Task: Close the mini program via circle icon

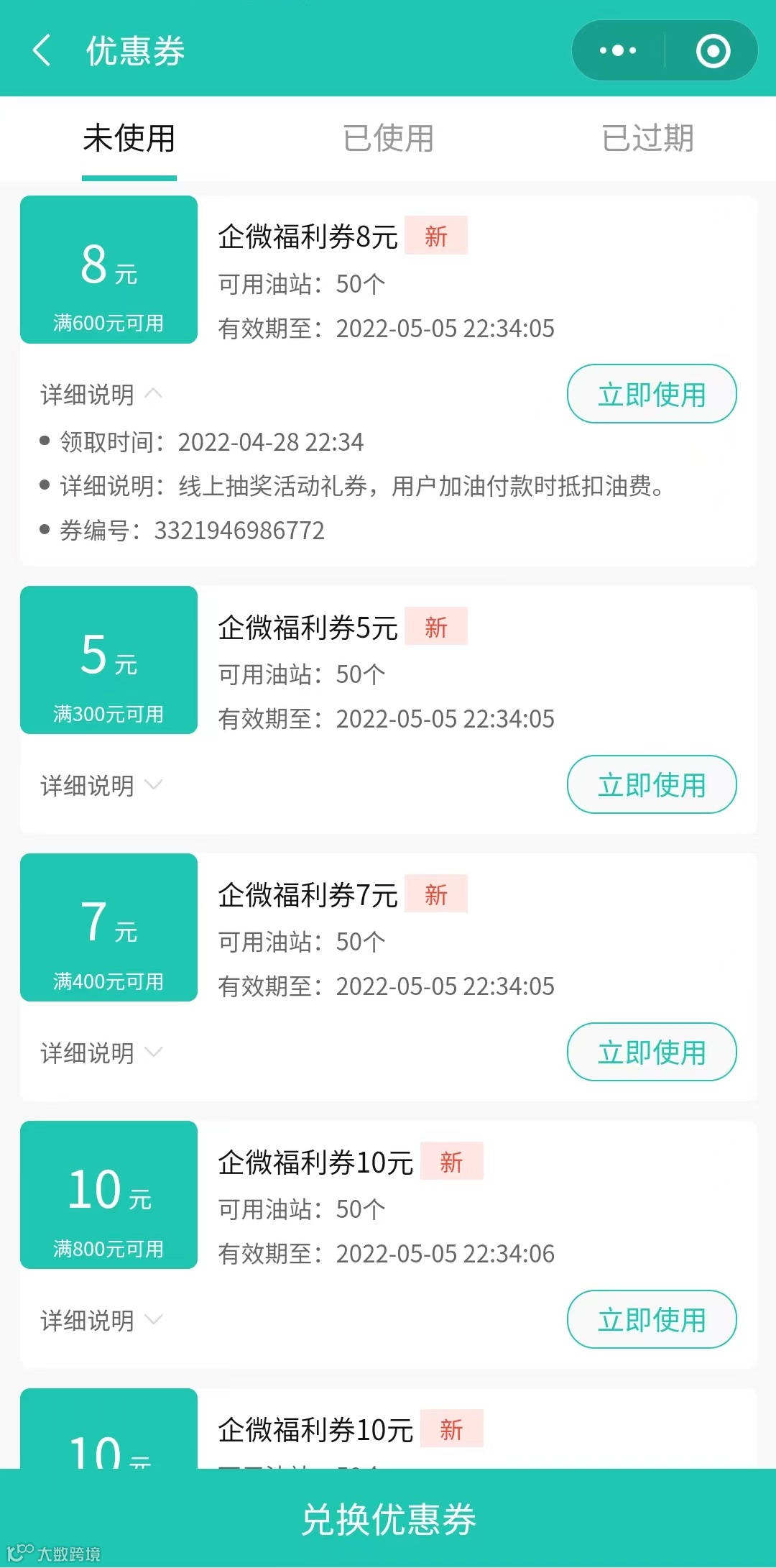Action: click(713, 51)
